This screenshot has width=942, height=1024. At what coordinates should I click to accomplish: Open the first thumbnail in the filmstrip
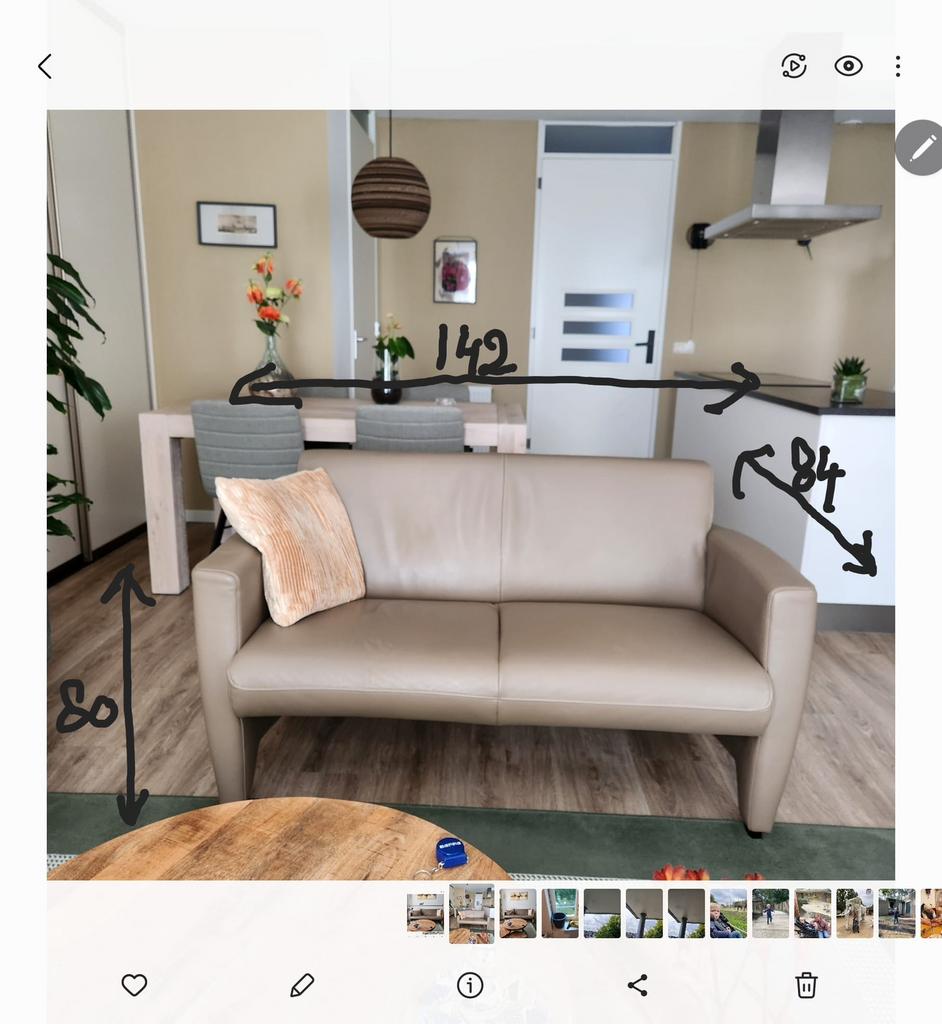coord(425,913)
